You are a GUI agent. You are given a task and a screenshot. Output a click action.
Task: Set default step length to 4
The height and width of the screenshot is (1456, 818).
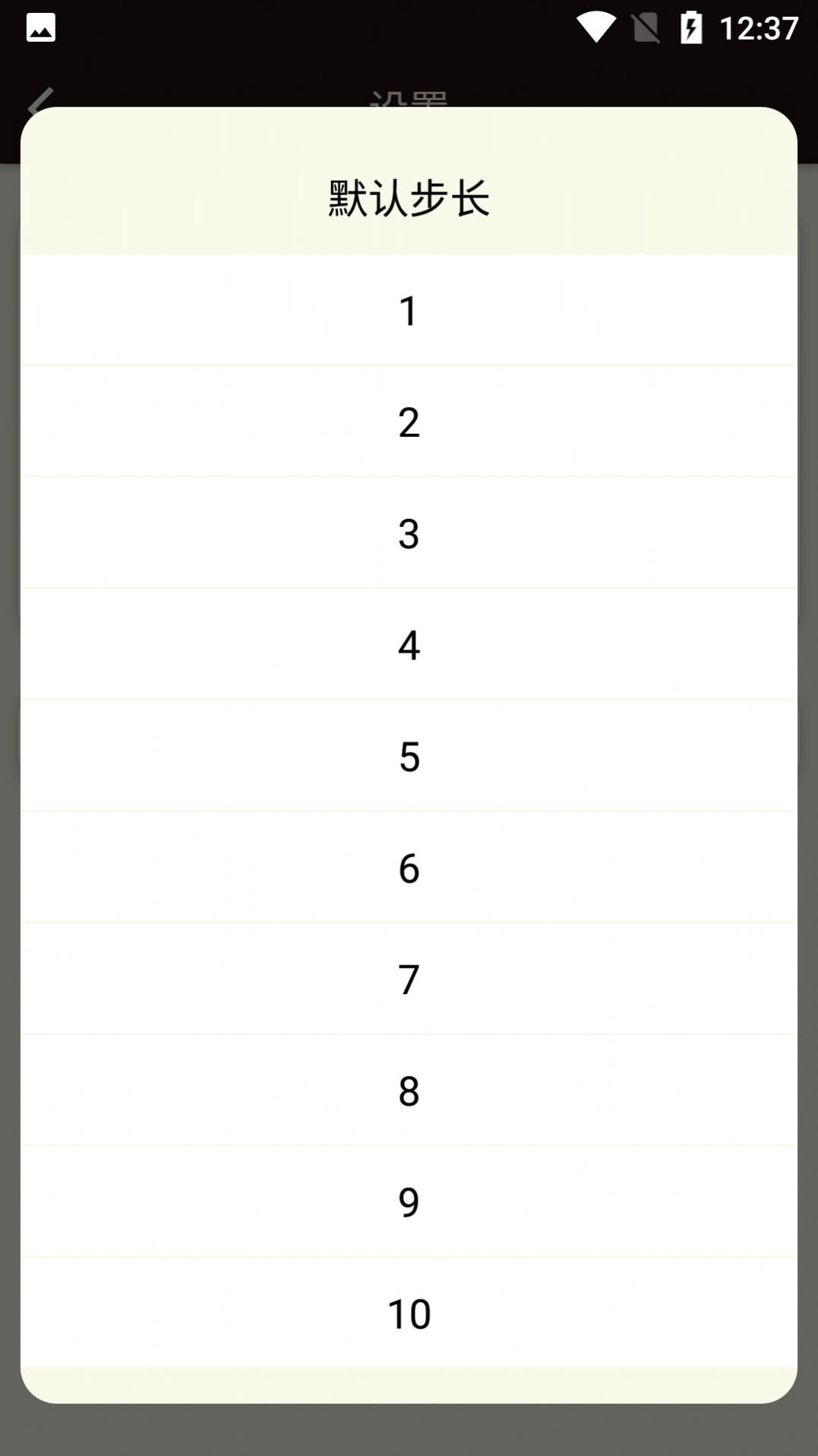(x=409, y=645)
